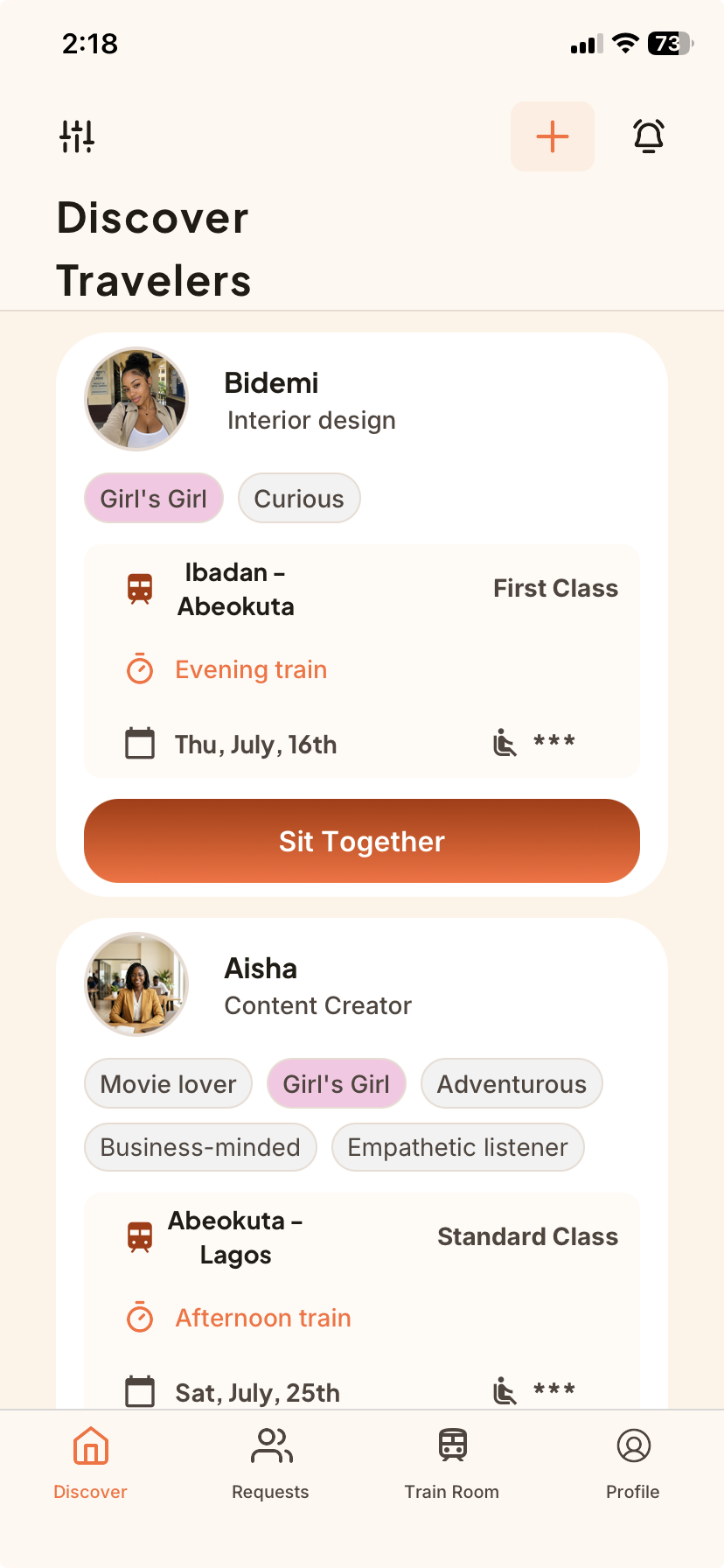Switch to the Train Room tab
The width and height of the screenshot is (724, 1568).
452,1463
